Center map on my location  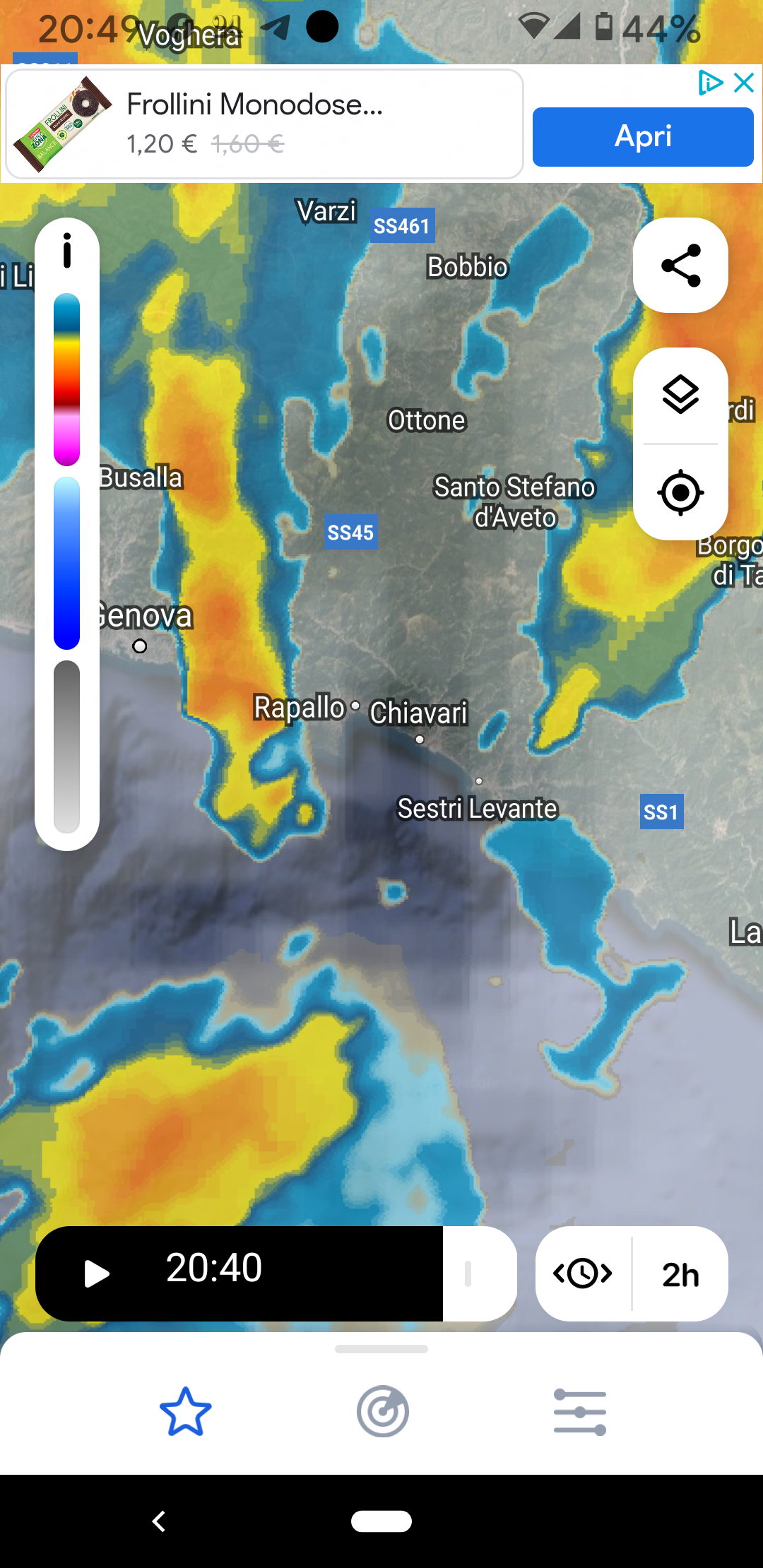[680, 492]
